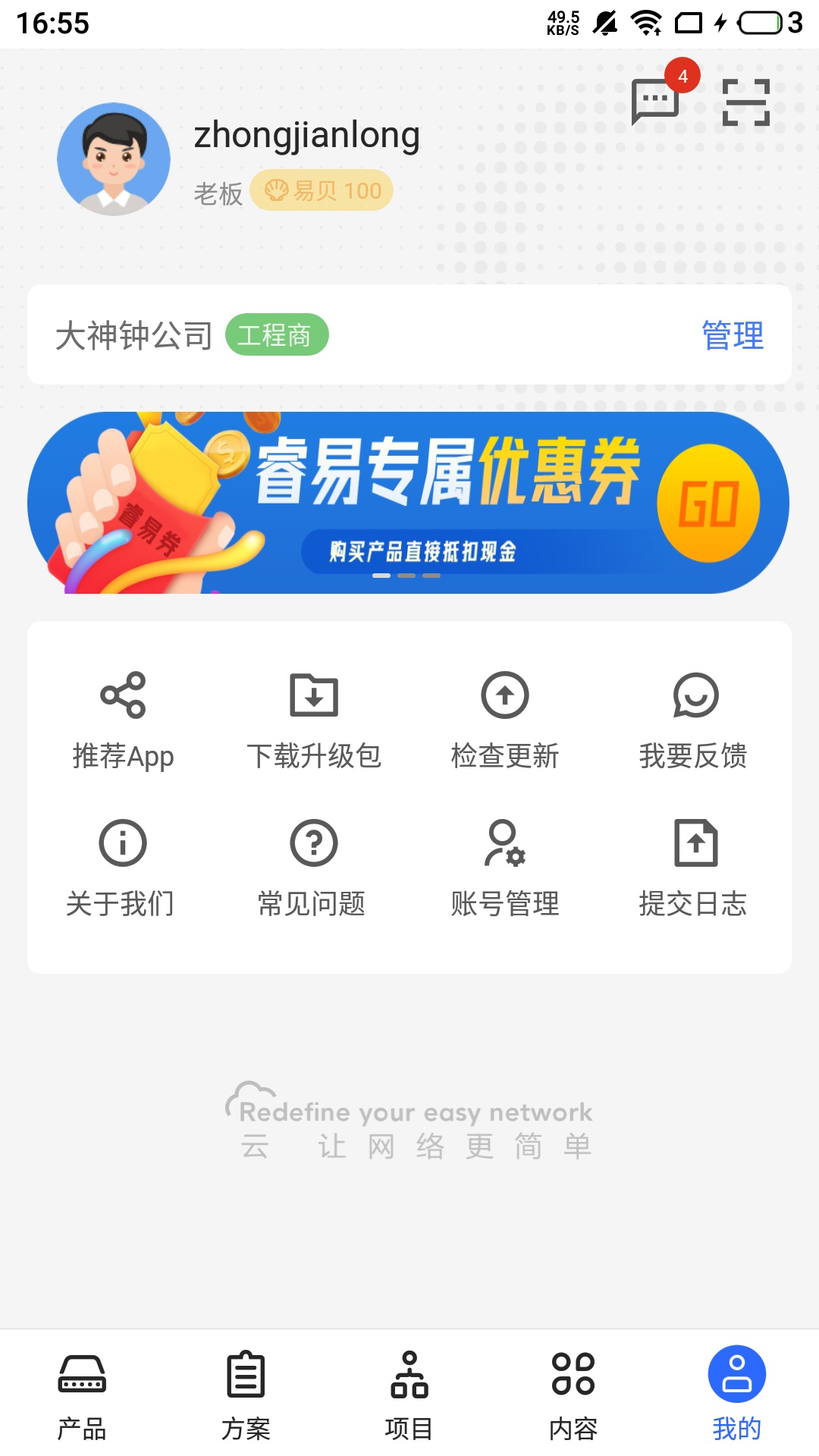Image resolution: width=819 pixels, height=1456 pixels.
Task: Switch to the 产品 tab
Action: (x=82, y=1394)
